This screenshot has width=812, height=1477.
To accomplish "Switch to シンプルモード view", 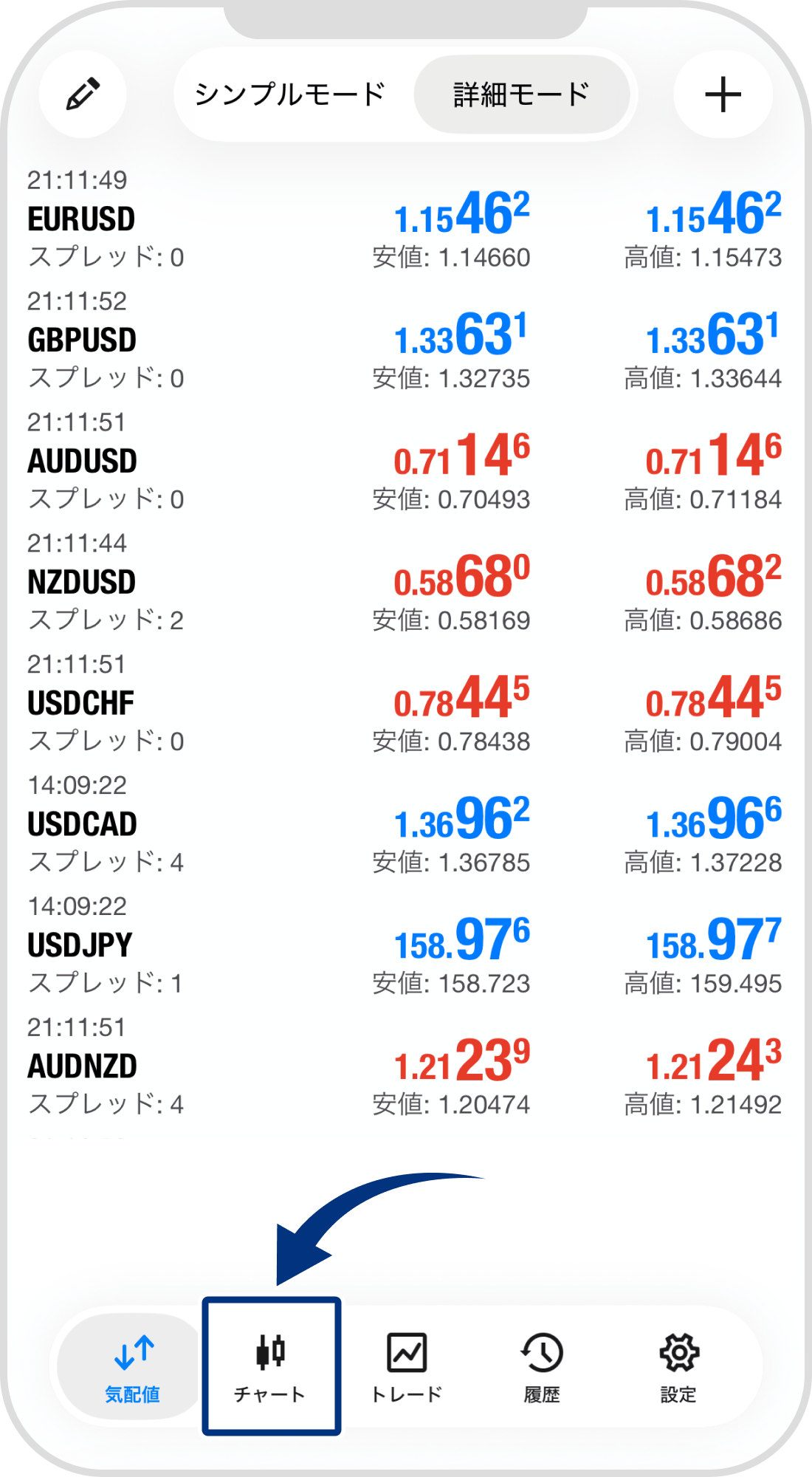I will point(289,95).
